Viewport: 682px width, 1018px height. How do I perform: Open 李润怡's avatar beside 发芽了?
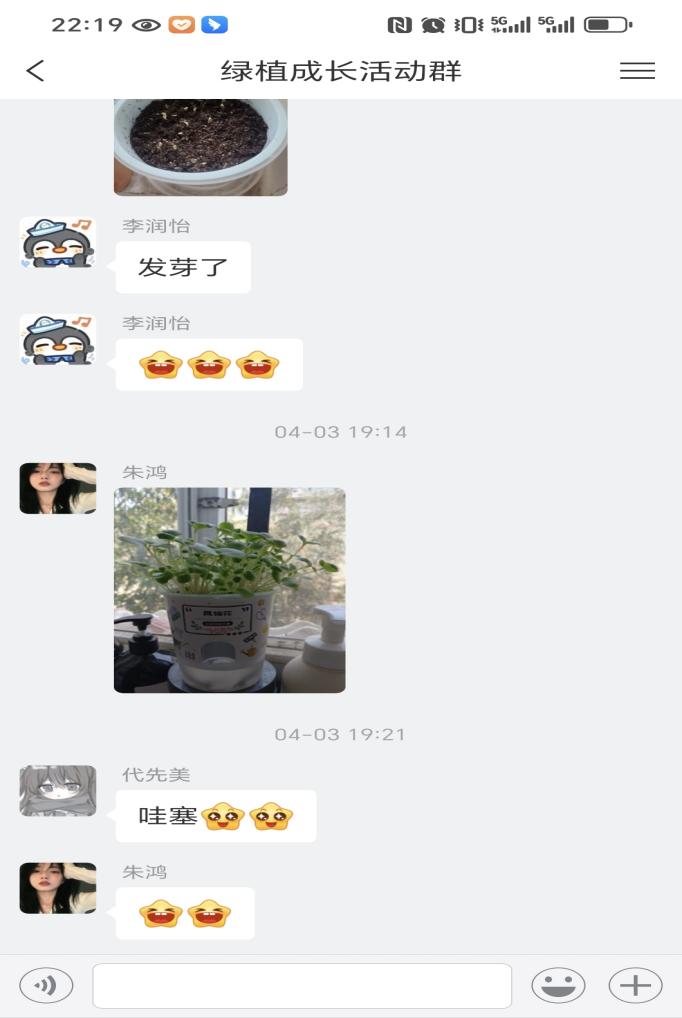click(58, 243)
